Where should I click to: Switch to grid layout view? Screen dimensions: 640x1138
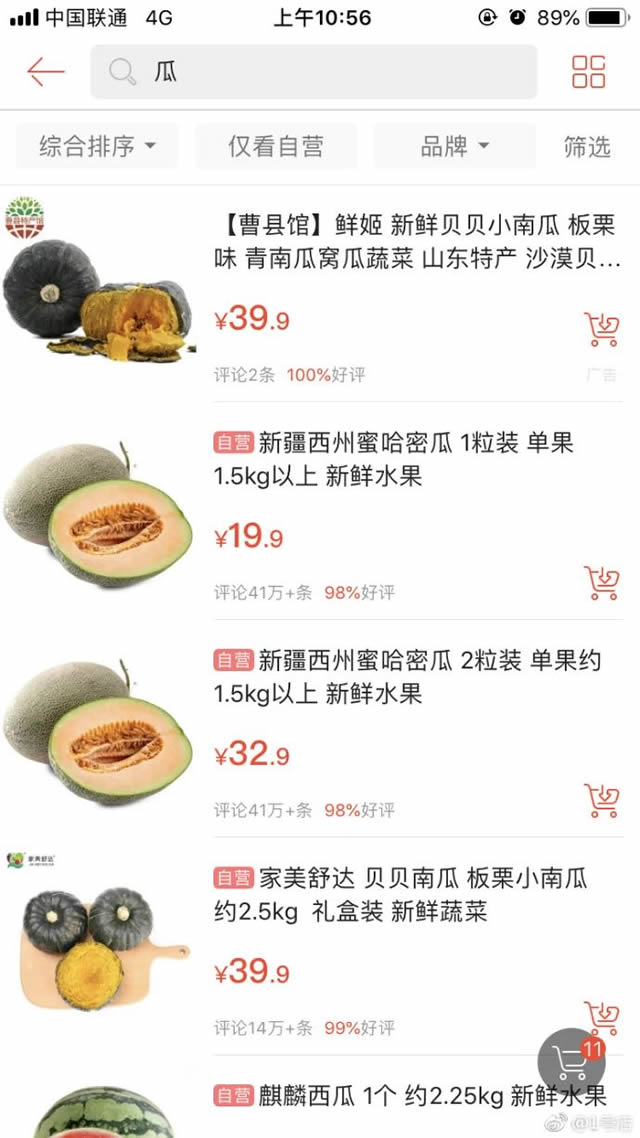coord(588,72)
